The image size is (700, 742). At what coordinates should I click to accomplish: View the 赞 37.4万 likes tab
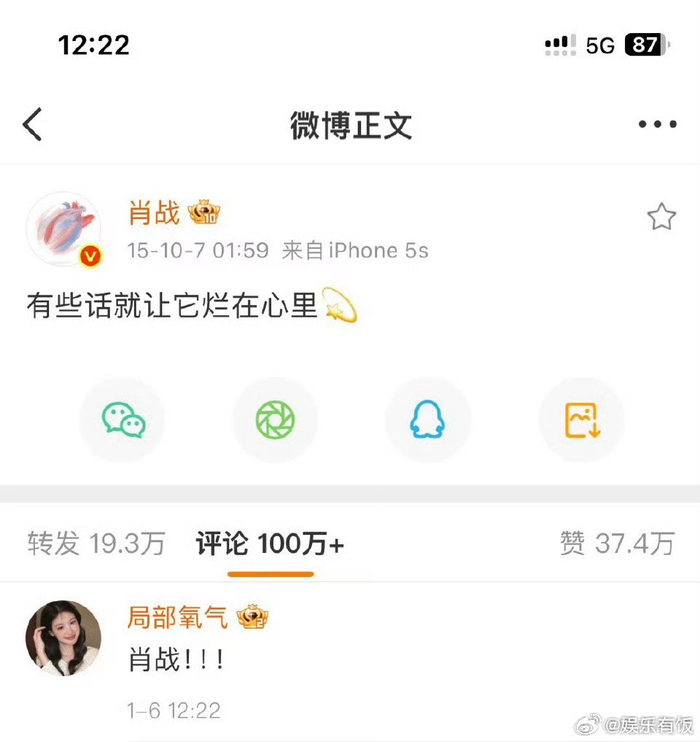(617, 544)
